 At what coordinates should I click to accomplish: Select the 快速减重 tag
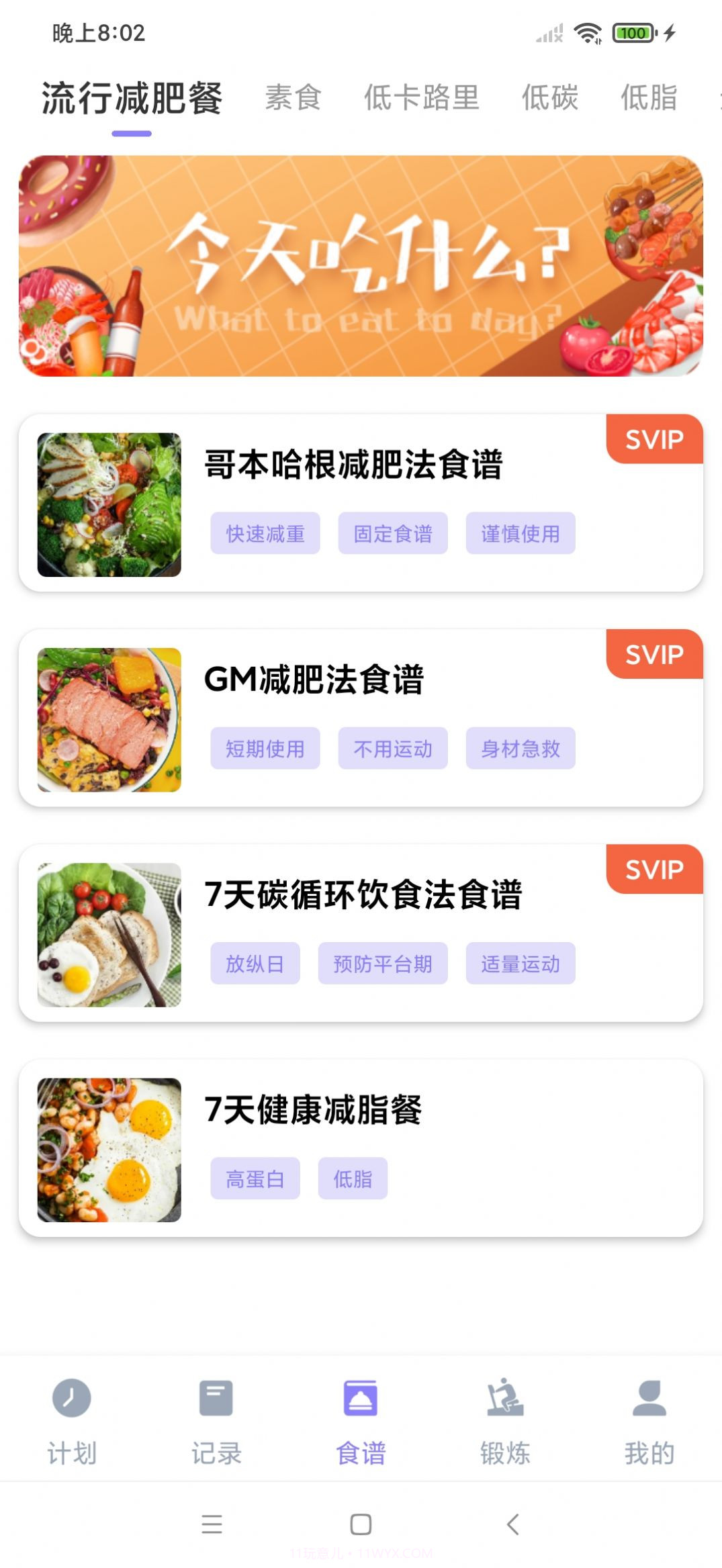[265, 534]
